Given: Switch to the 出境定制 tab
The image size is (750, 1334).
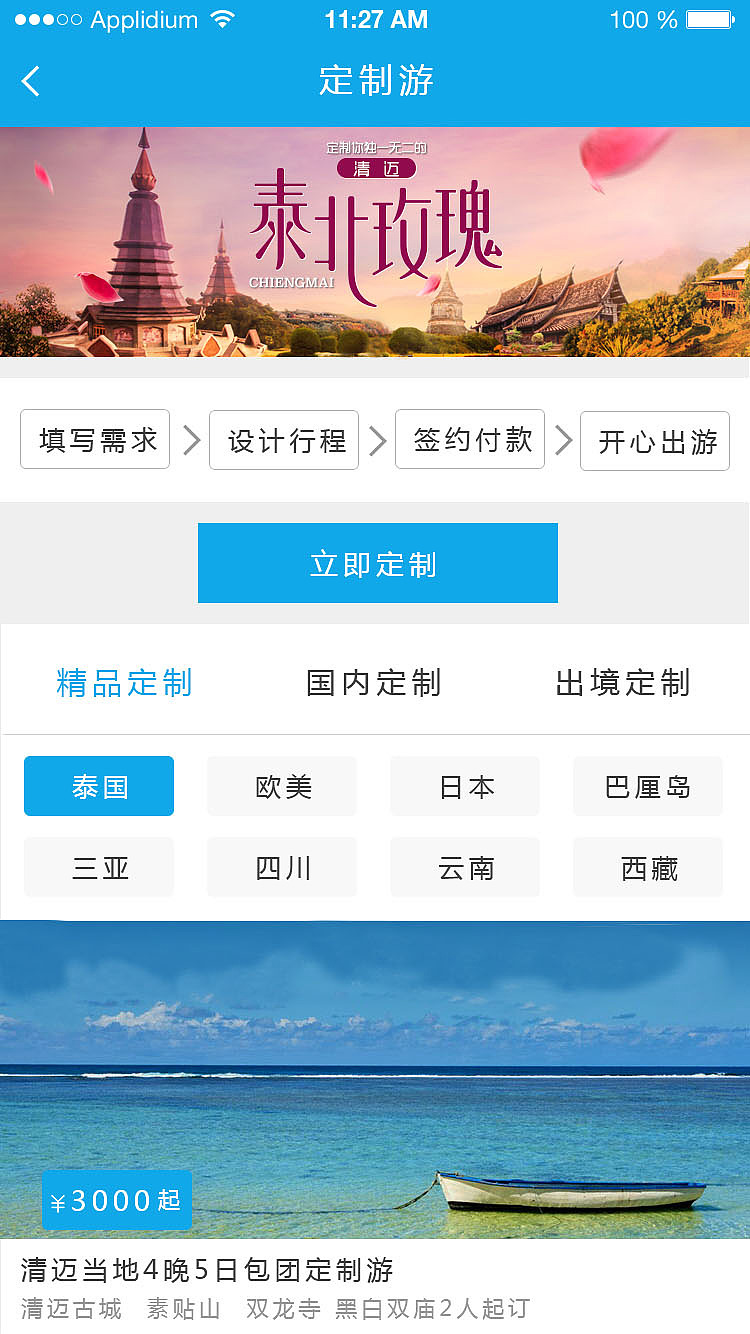Looking at the screenshot, I should [623, 683].
